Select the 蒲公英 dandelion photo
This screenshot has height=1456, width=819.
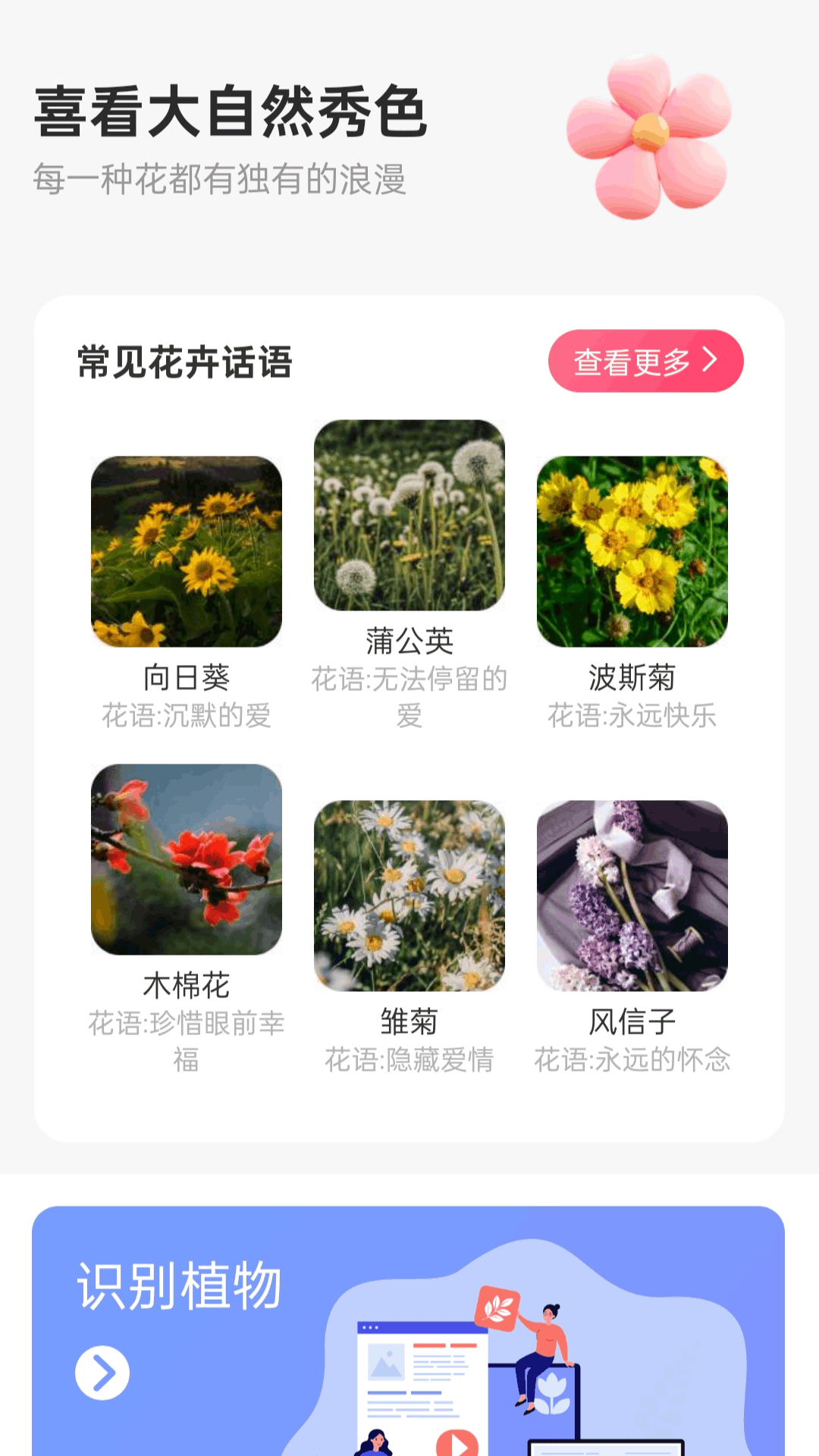click(410, 514)
